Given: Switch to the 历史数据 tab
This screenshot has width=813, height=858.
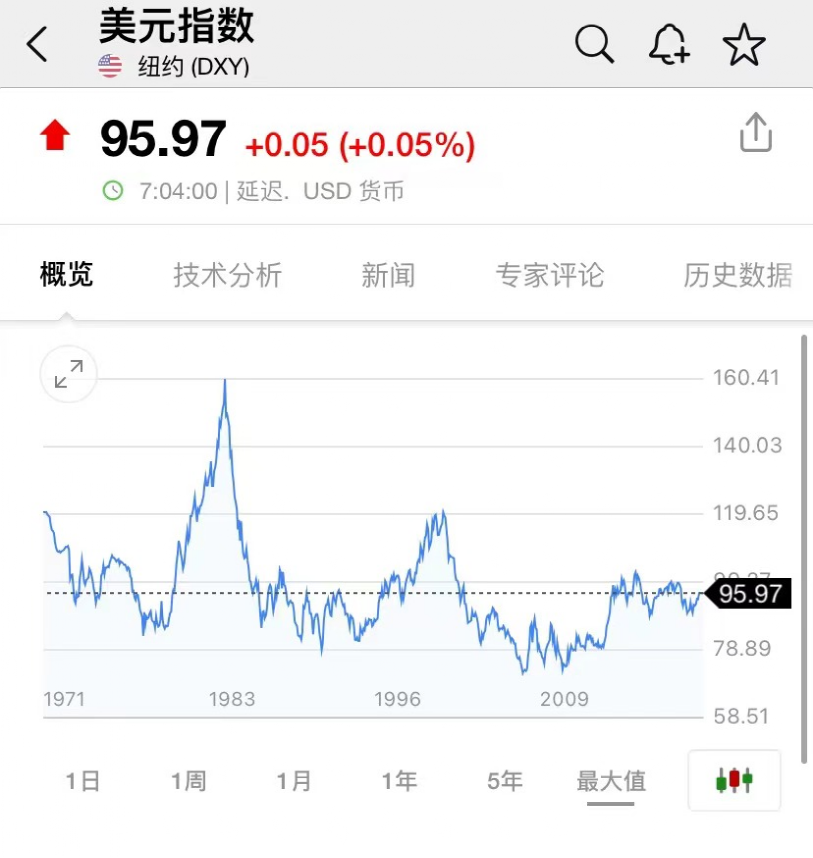Looking at the screenshot, I should (x=738, y=275).
